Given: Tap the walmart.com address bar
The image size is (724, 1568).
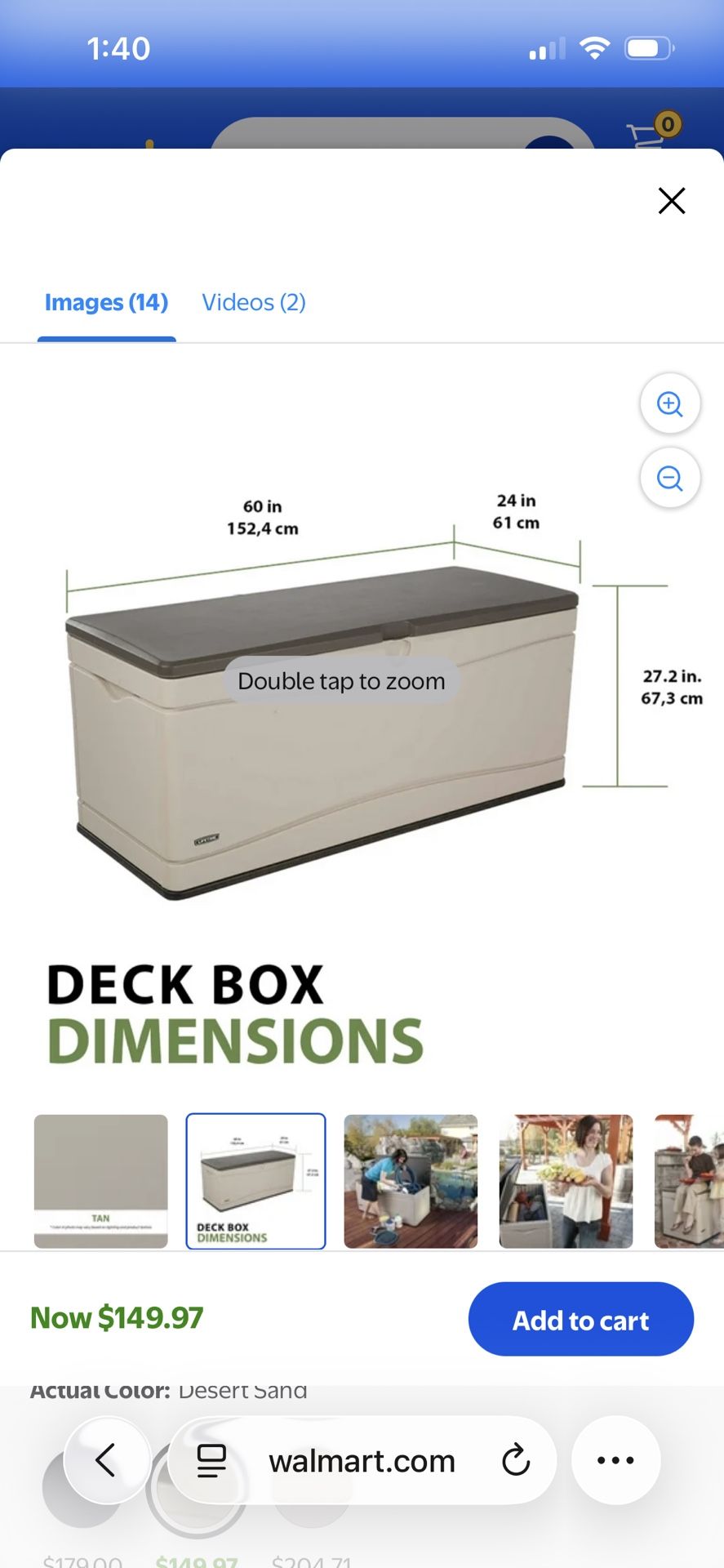Looking at the screenshot, I should pos(362,1460).
